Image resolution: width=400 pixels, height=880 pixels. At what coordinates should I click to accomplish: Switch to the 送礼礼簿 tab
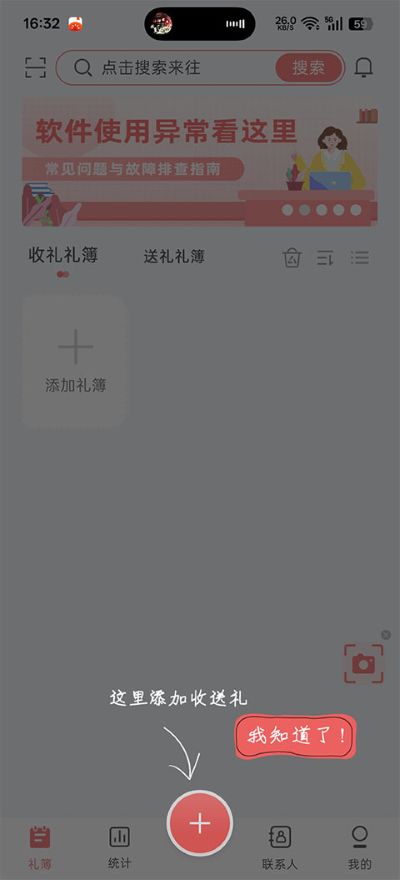(x=174, y=257)
